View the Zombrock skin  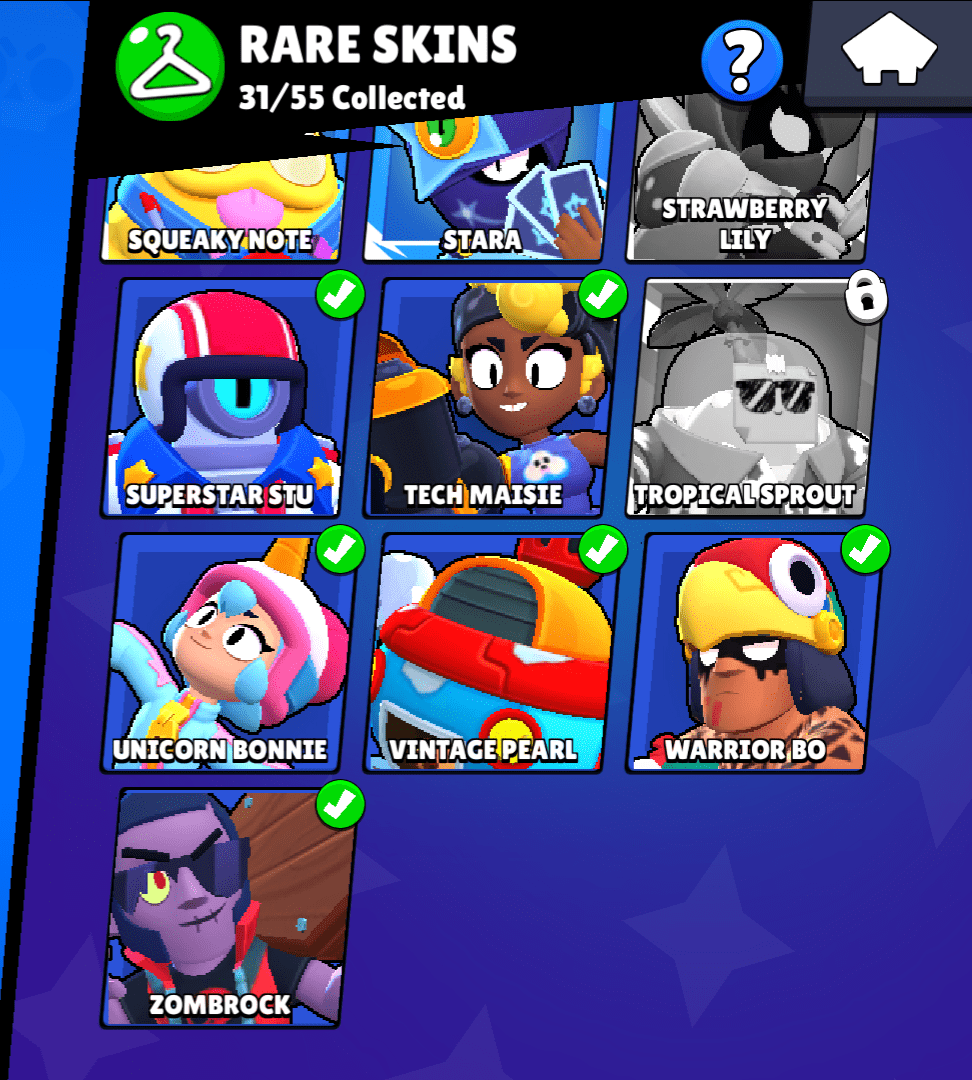227,908
